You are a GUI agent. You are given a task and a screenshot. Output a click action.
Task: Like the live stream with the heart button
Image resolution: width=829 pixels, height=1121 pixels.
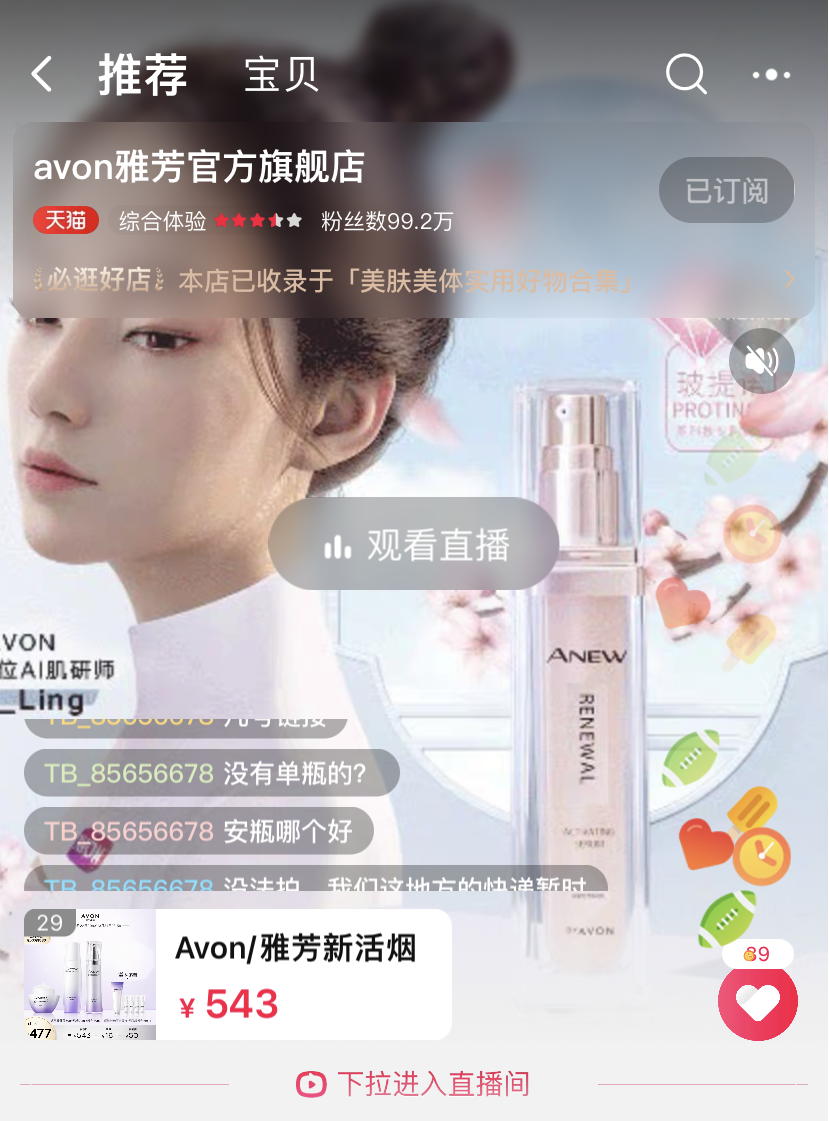pyautogui.click(x=758, y=1002)
